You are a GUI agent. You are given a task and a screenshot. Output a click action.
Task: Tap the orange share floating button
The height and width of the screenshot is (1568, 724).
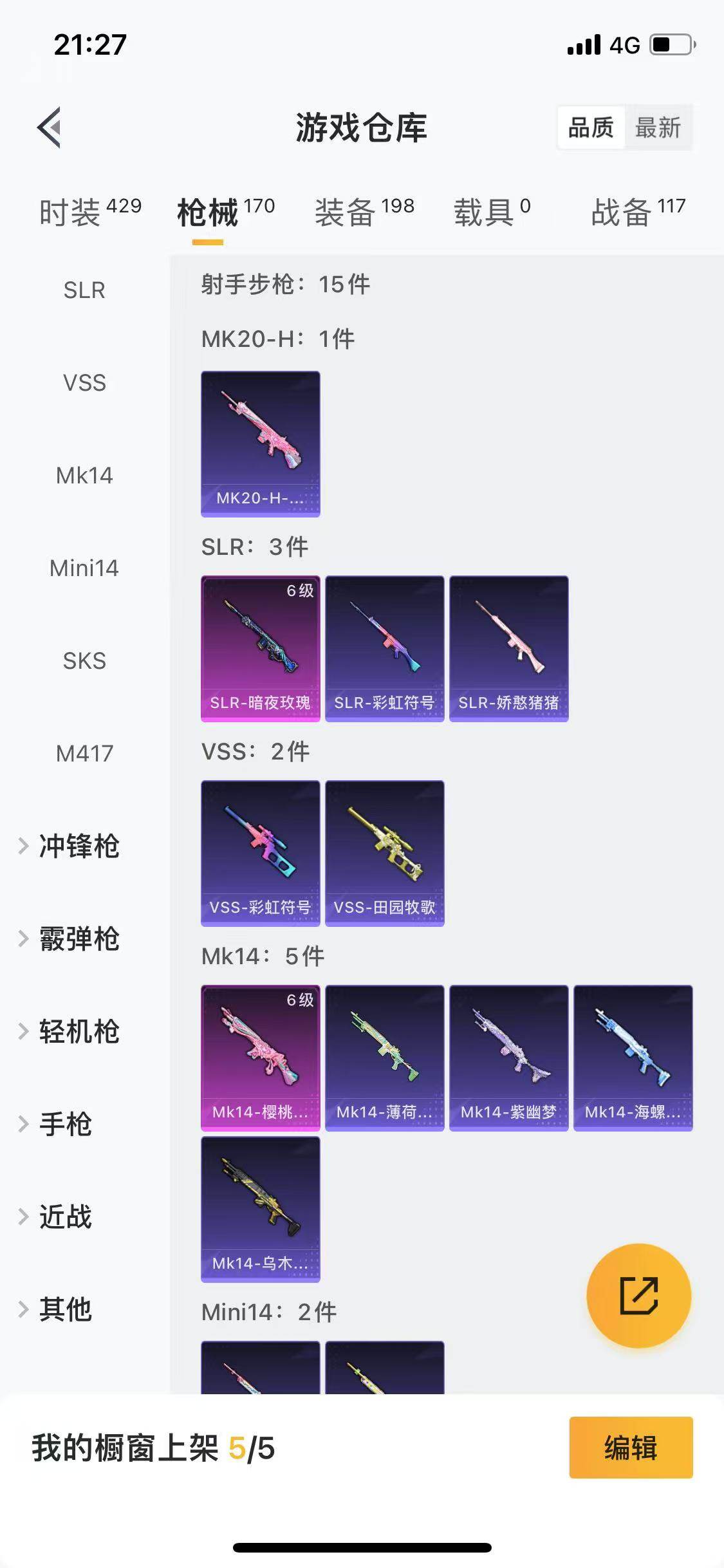[638, 1296]
